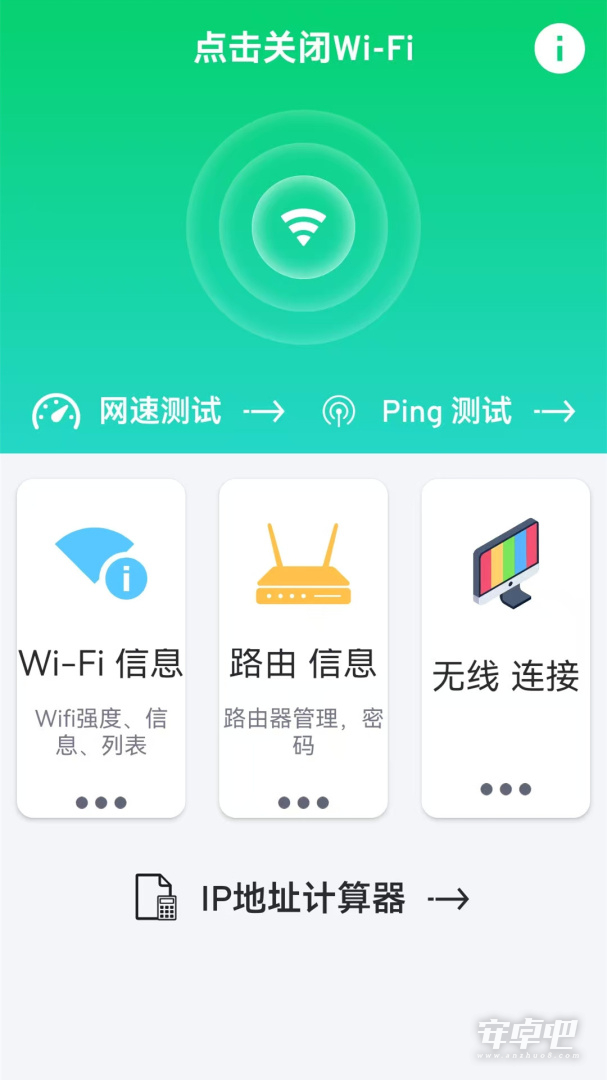This screenshot has height=1080, width=607.
Task: Open the 路由 信息 card
Action: click(x=303, y=648)
